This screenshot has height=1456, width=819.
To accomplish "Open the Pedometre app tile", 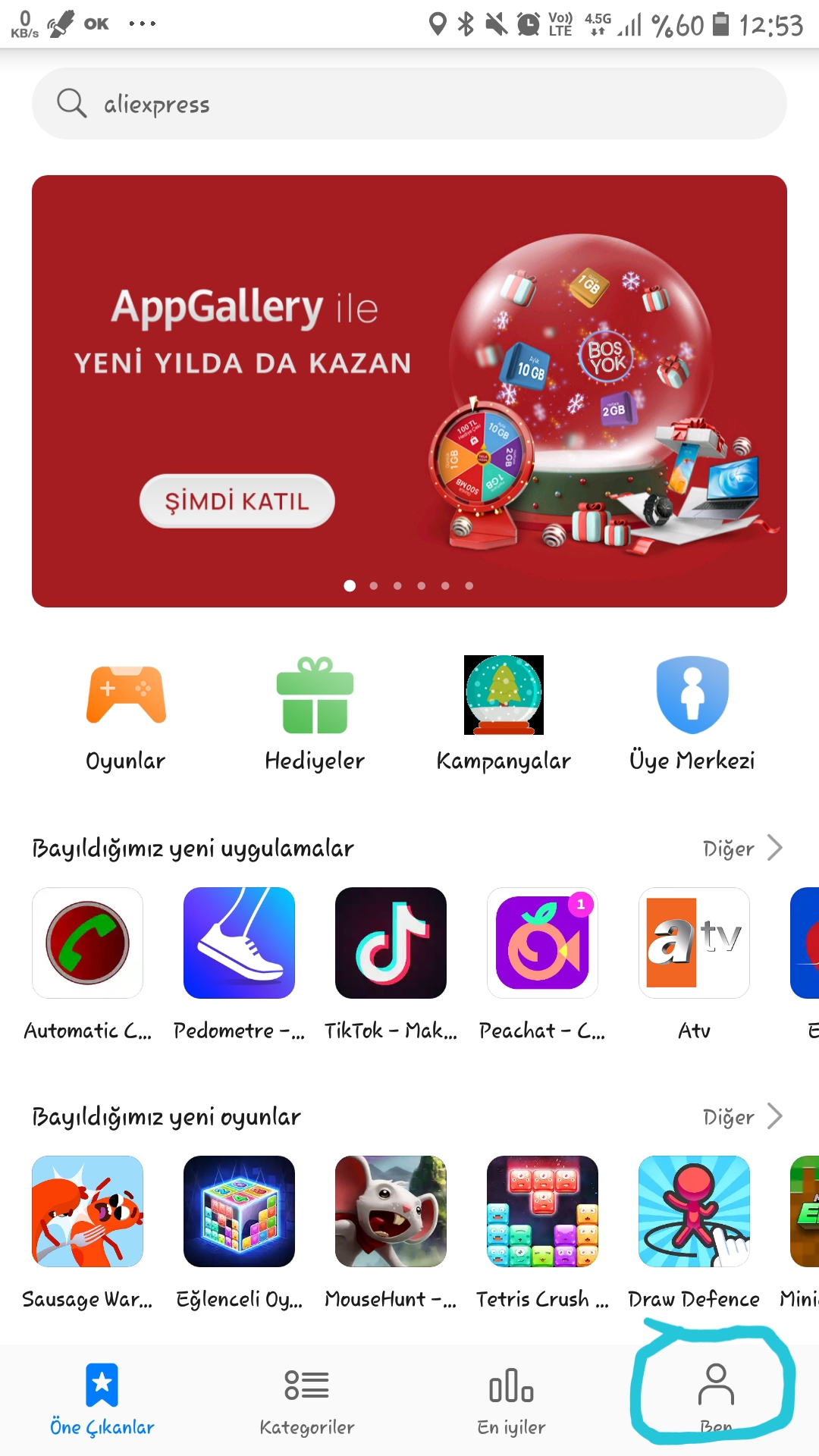I will [x=239, y=943].
